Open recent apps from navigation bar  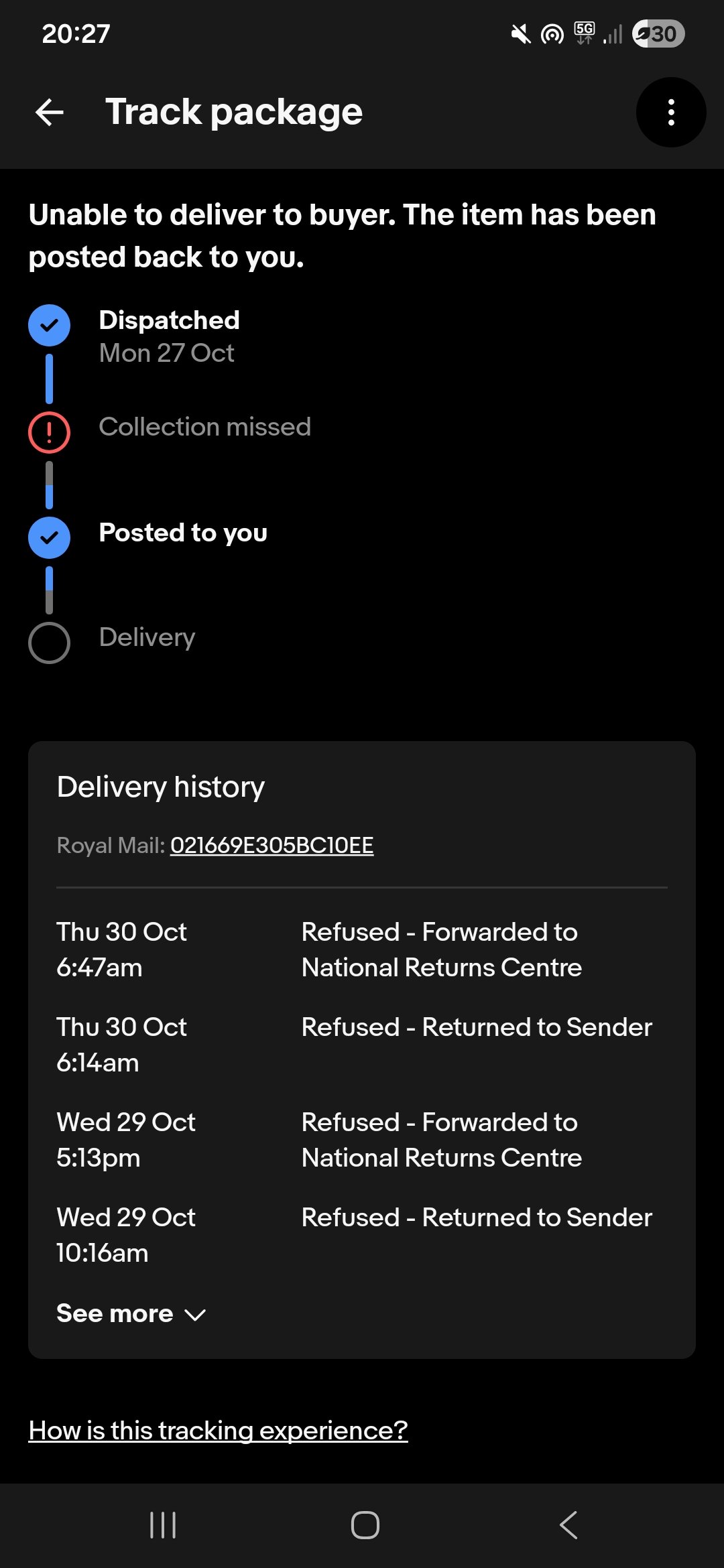[162, 1525]
